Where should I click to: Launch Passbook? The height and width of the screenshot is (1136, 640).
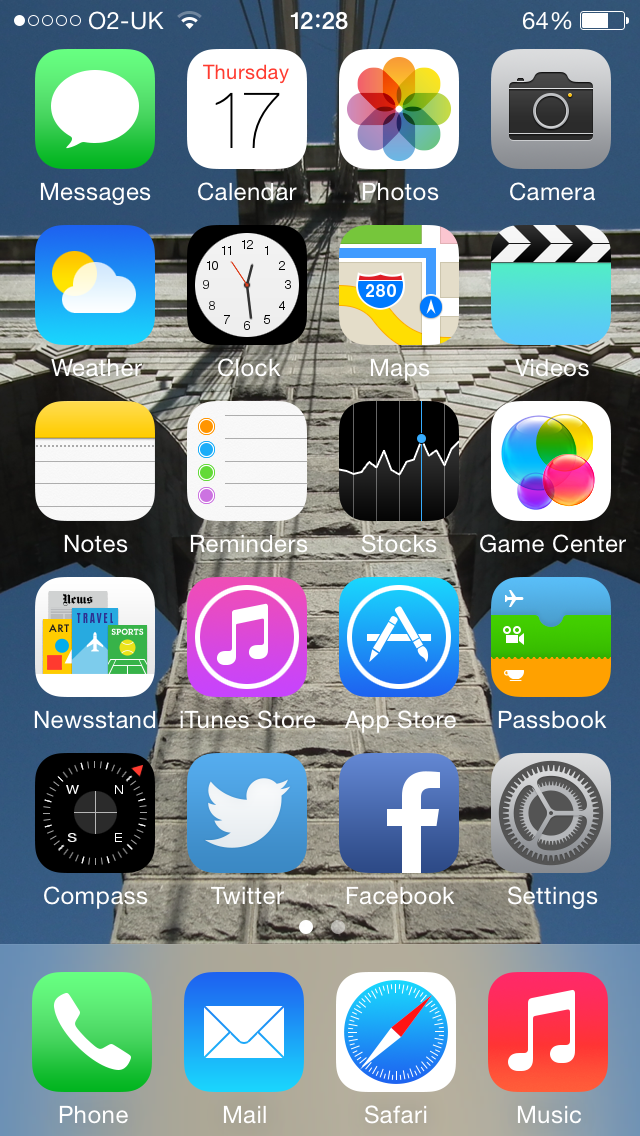pyautogui.click(x=552, y=637)
